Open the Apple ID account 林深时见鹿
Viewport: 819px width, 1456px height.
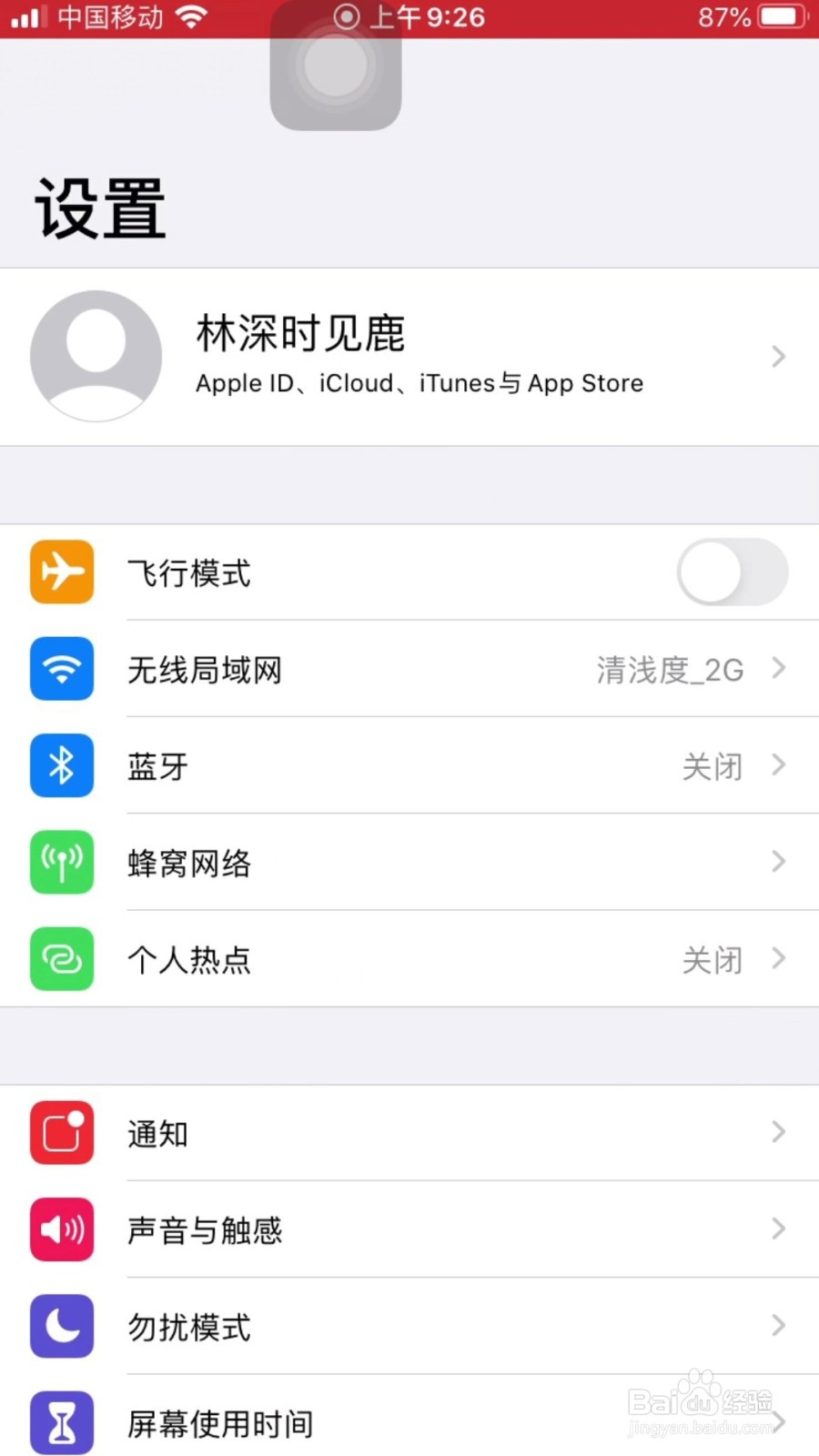coord(409,356)
